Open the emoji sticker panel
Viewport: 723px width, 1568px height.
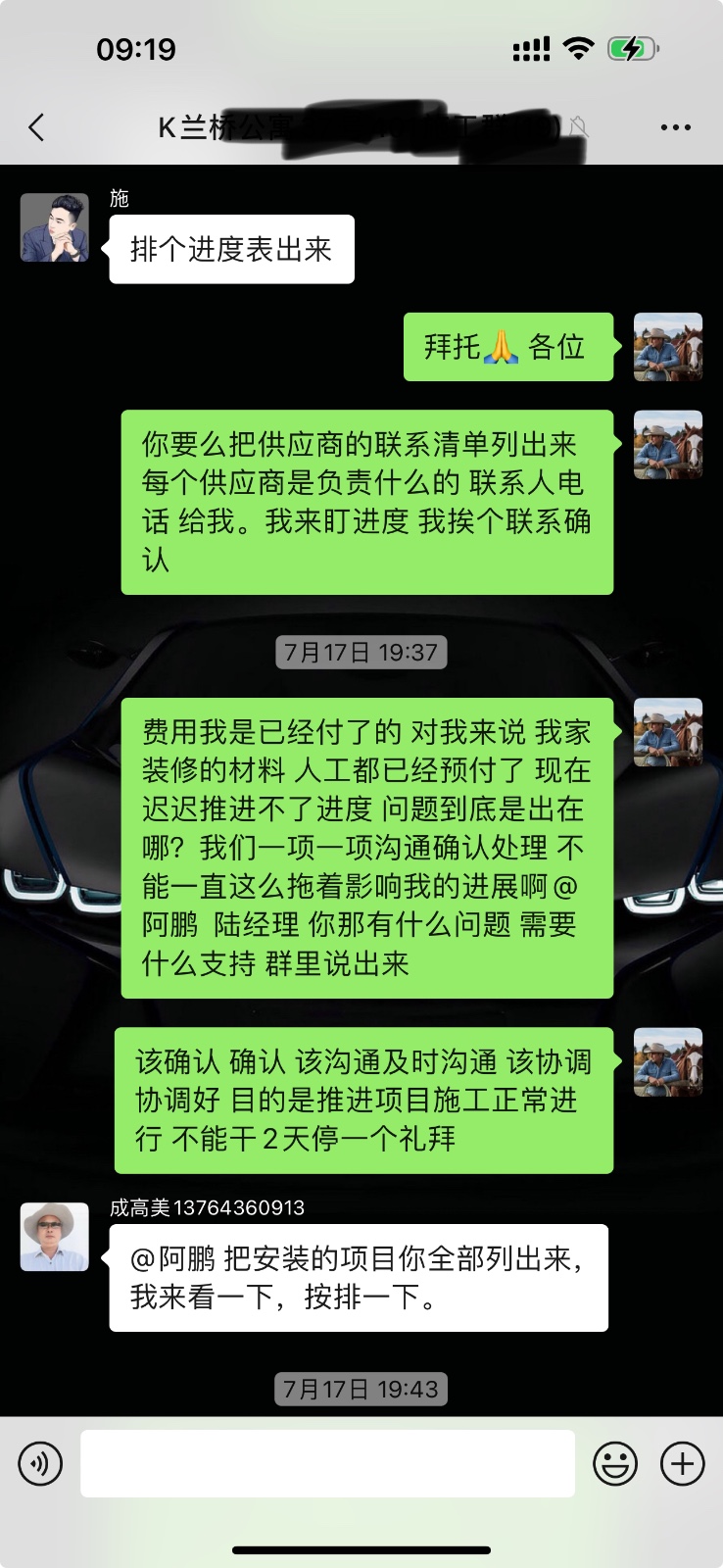[x=615, y=1464]
